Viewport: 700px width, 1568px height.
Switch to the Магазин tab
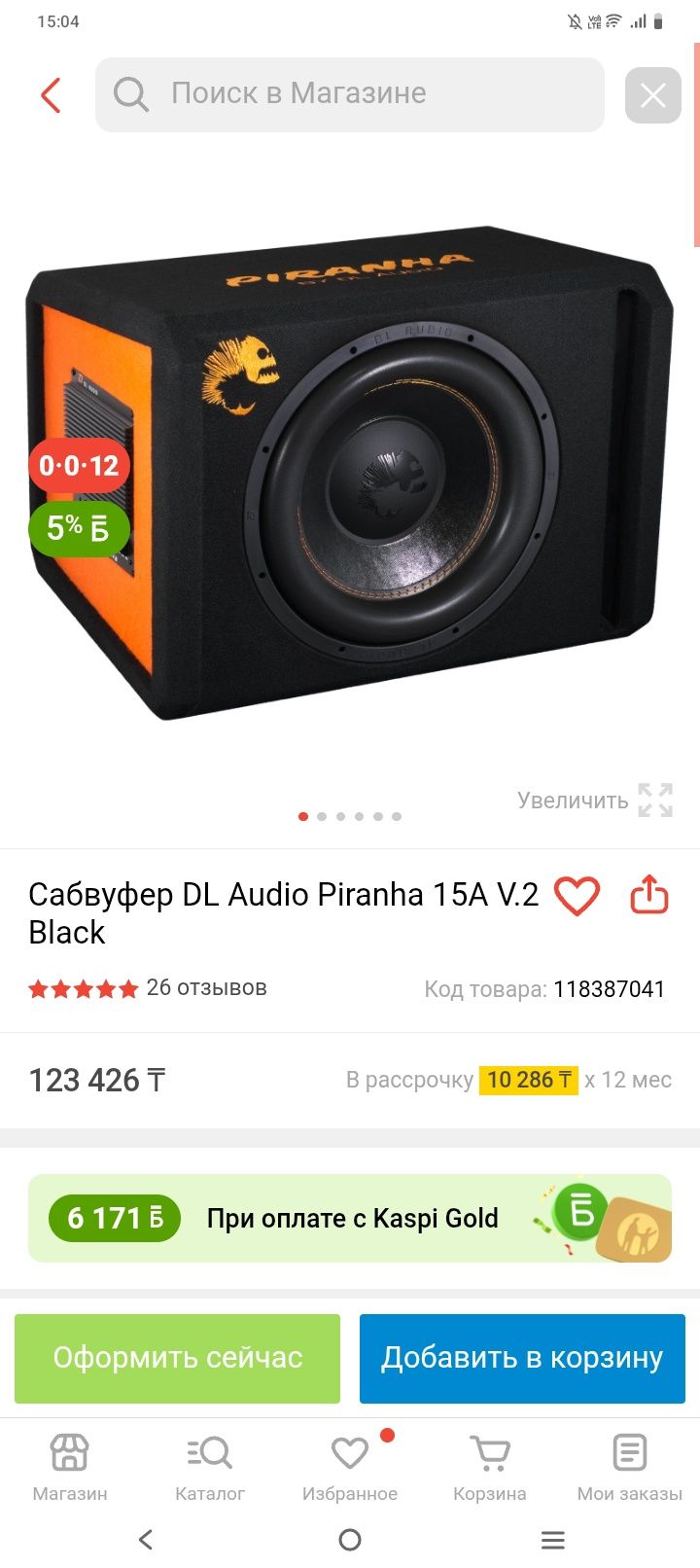pyautogui.click(x=70, y=1467)
